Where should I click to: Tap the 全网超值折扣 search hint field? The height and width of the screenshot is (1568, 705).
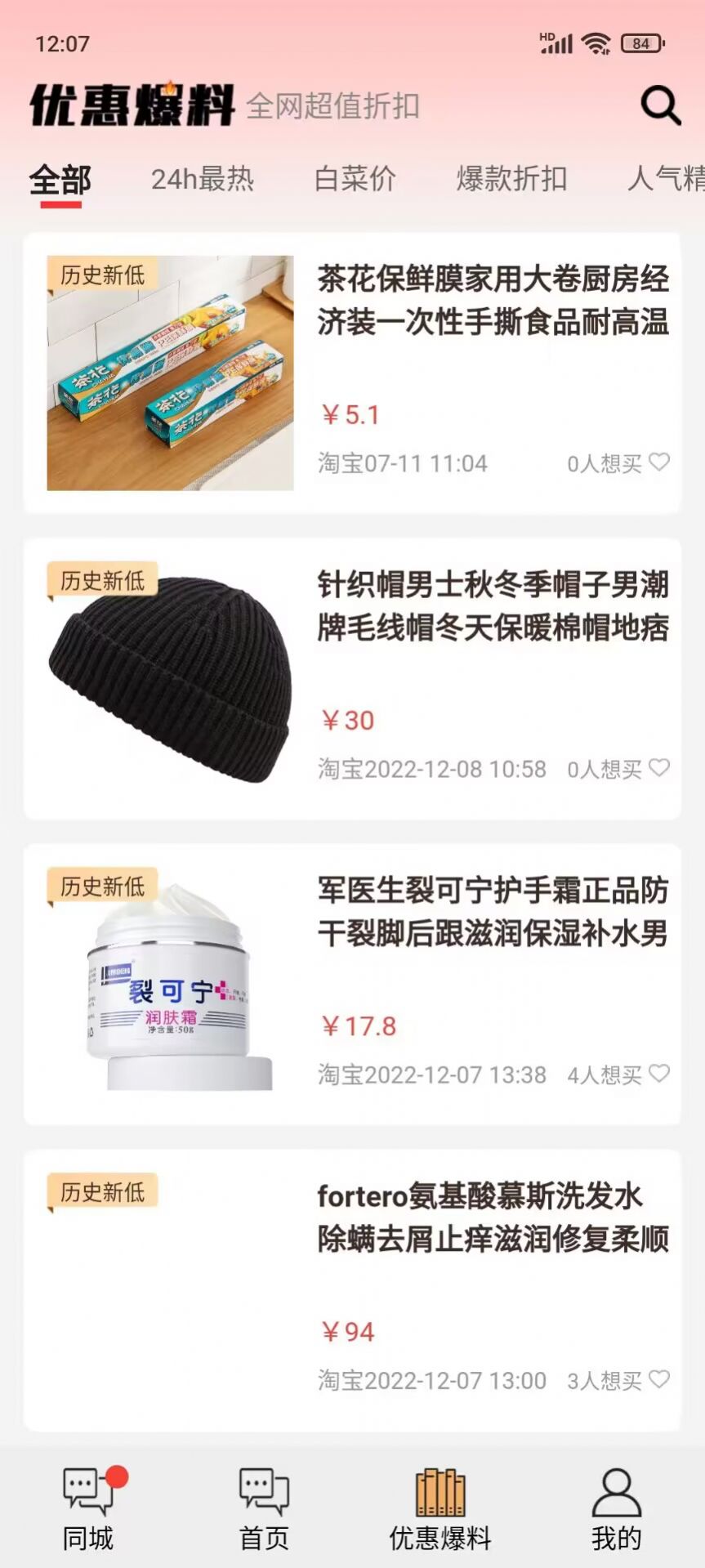coord(335,107)
